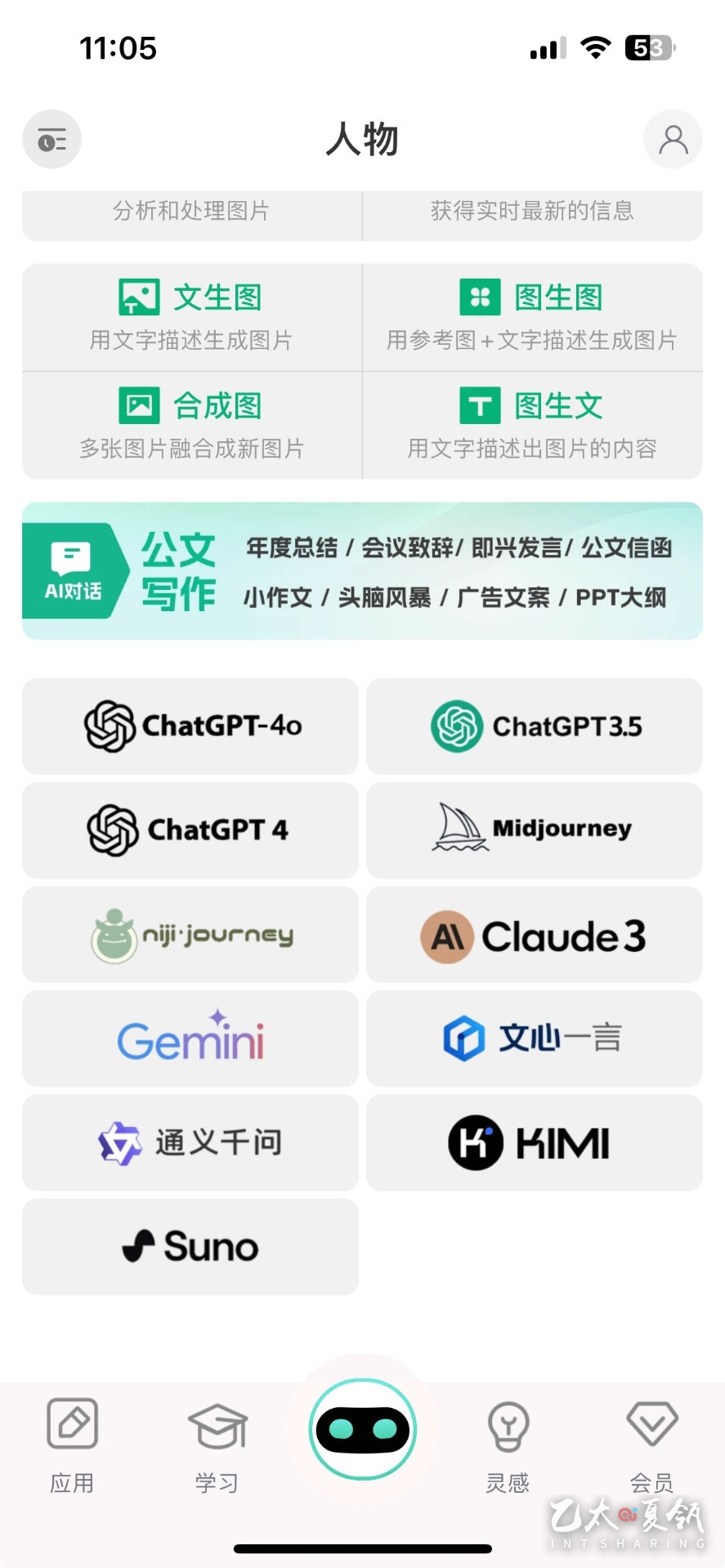Open 通义千问
Image resolution: width=725 pixels, height=1568 pixels.
pyautogui.click(x=190, y=1143)
